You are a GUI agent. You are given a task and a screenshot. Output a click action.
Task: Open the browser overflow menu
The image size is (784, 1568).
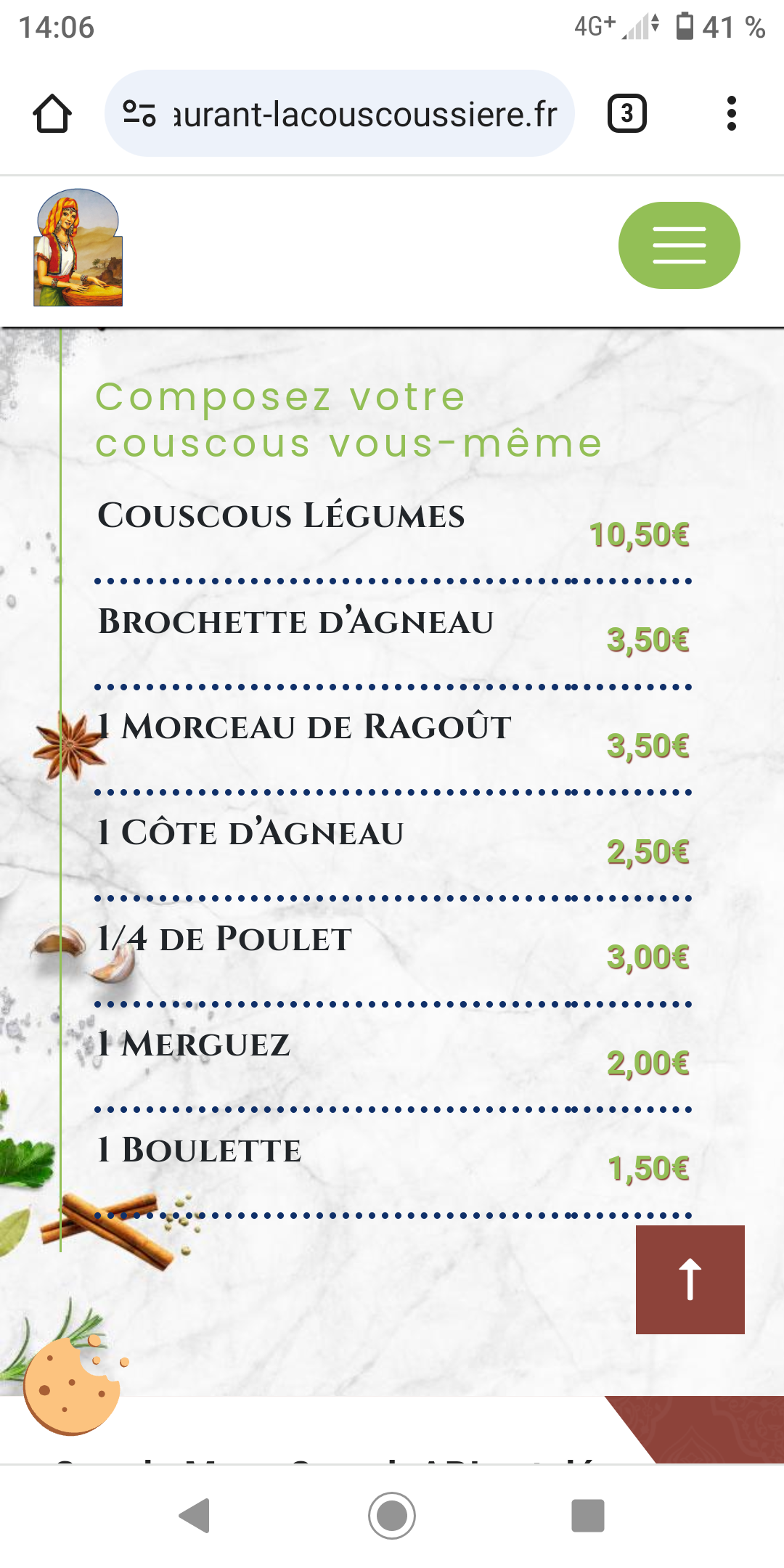(731, 114)
